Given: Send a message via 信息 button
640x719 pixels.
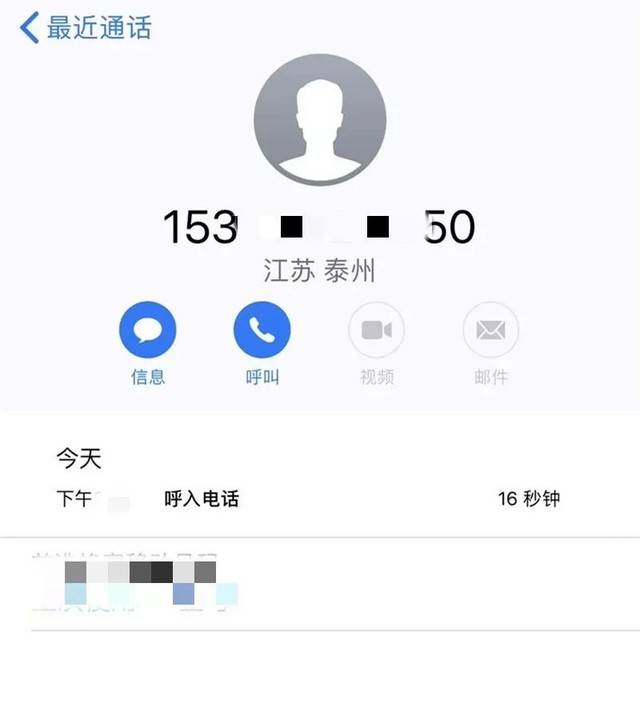Looking at the screenshot, I should pyautogui.click(x=148, y=331).
